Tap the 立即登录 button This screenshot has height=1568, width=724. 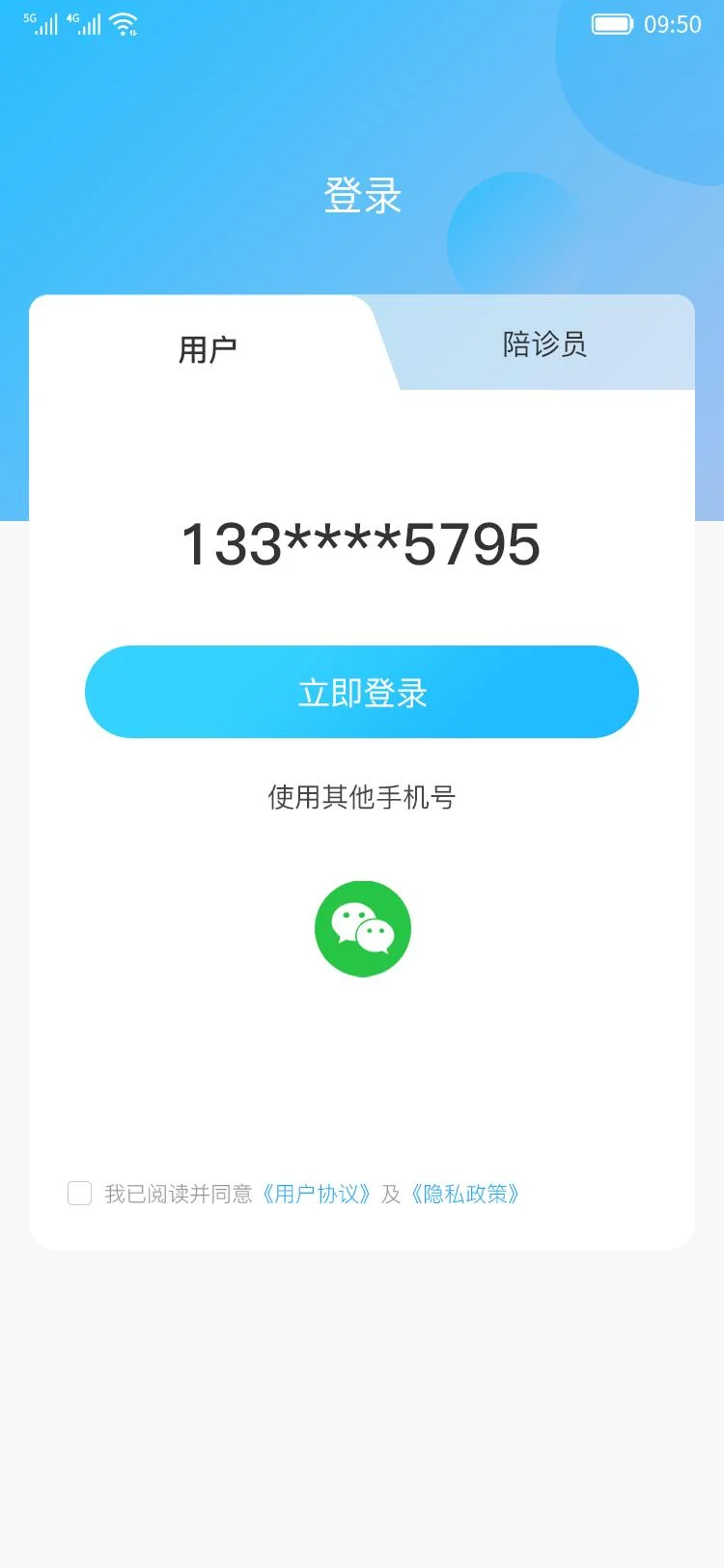[362, 691]
